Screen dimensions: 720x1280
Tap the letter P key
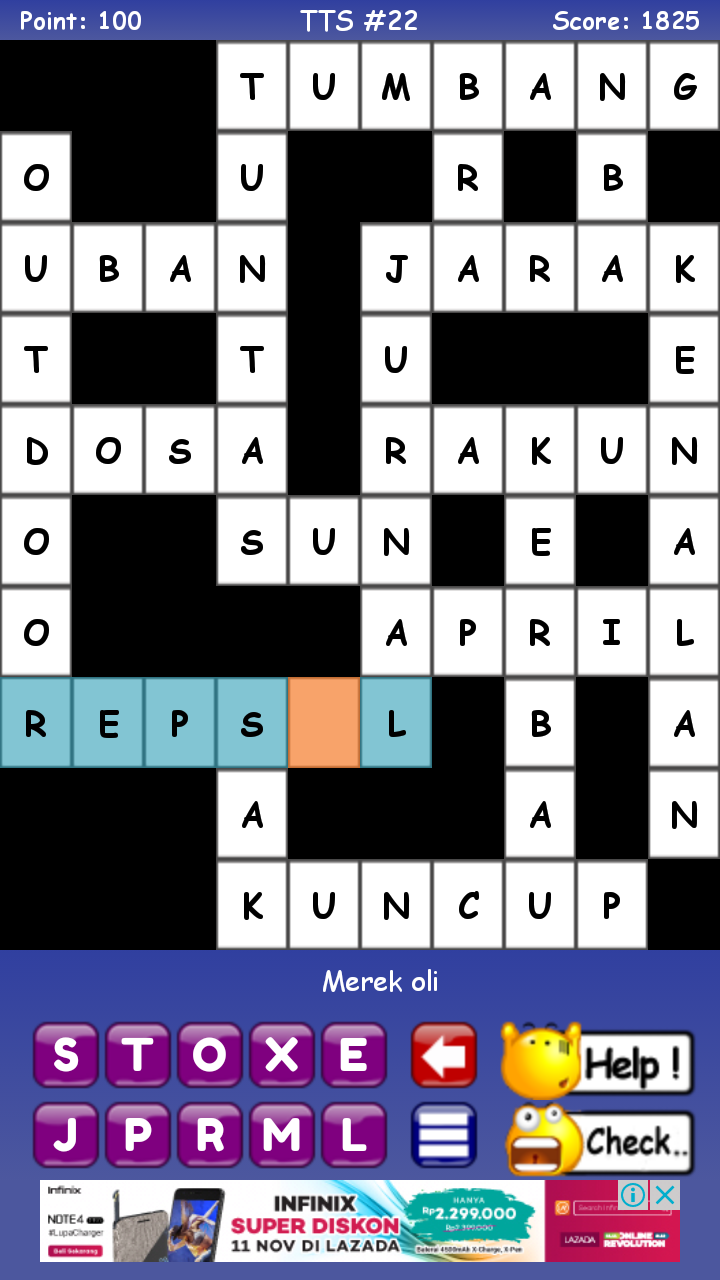click(x=138, y=1135)
